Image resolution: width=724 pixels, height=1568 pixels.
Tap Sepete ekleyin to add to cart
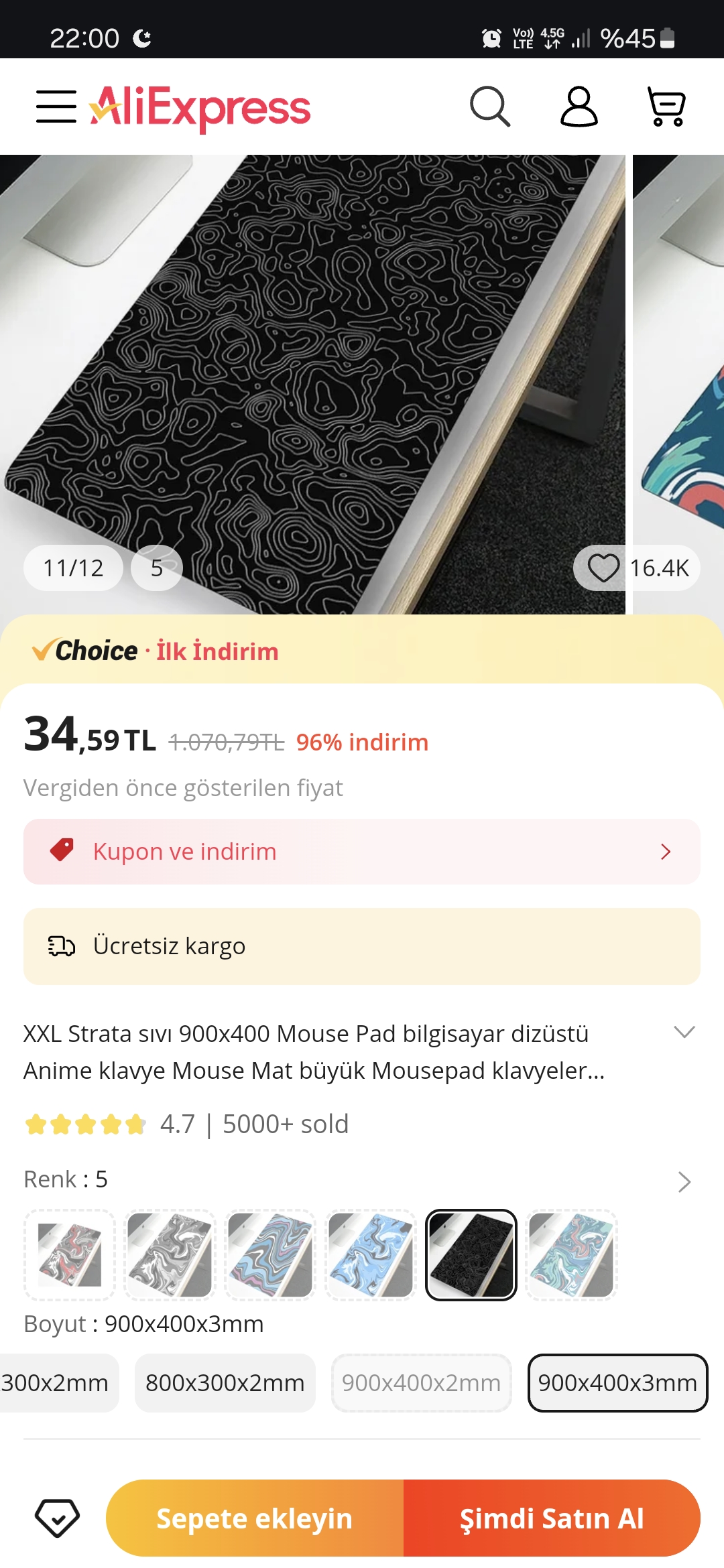tap(255, 1518)
